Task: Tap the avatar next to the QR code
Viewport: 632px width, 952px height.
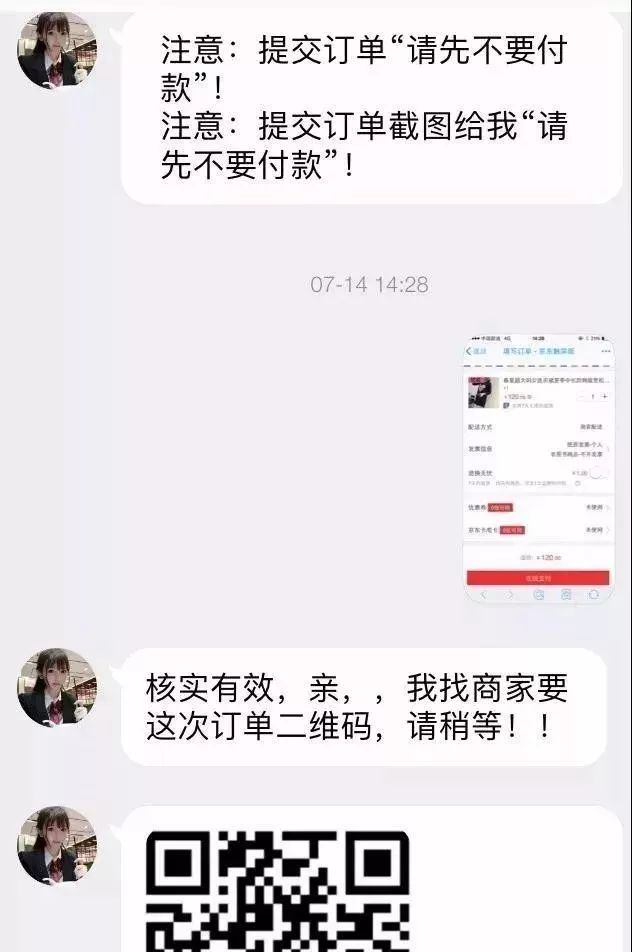Action: tap(57, 845)
